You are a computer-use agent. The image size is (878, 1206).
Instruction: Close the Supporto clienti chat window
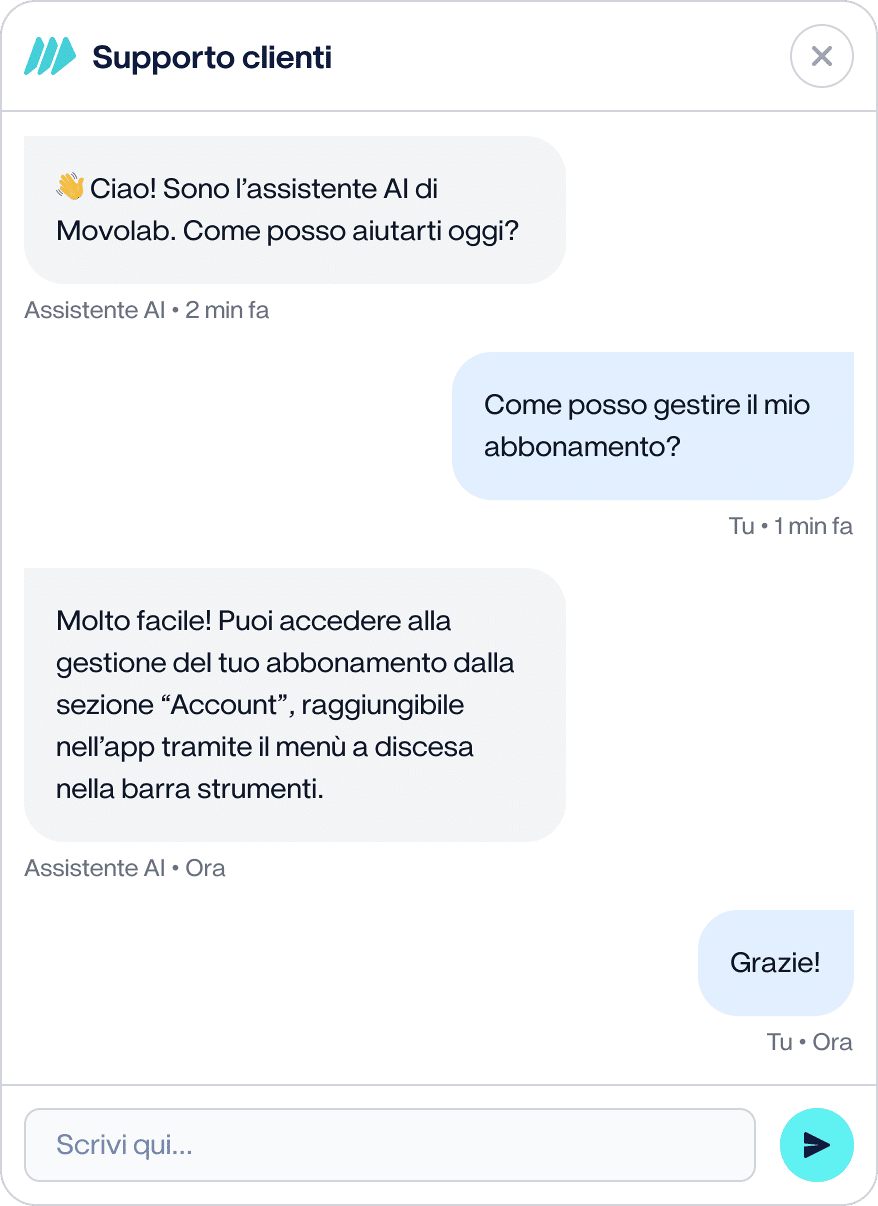coord(821,57)
